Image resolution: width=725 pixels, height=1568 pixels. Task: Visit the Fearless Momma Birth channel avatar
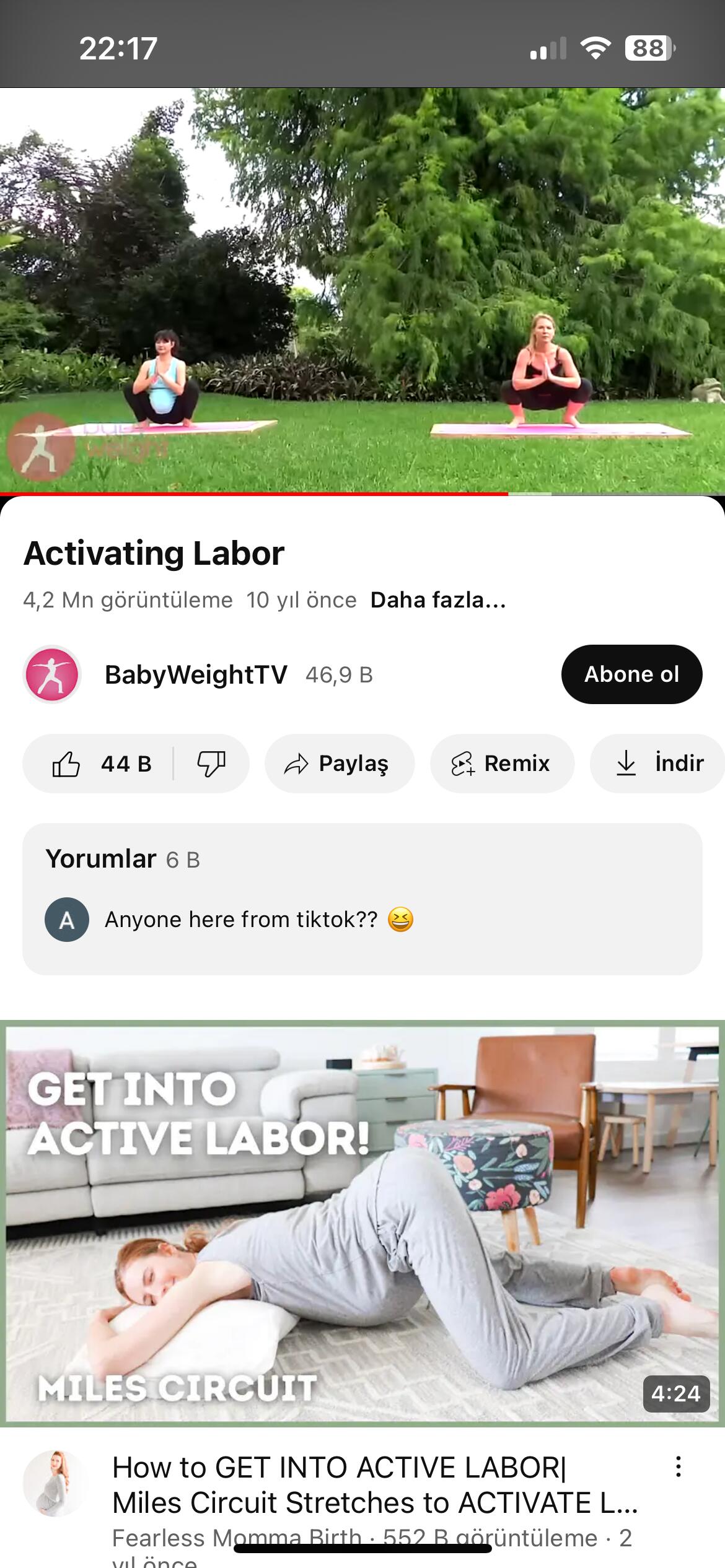click(x=55, y=1483)
